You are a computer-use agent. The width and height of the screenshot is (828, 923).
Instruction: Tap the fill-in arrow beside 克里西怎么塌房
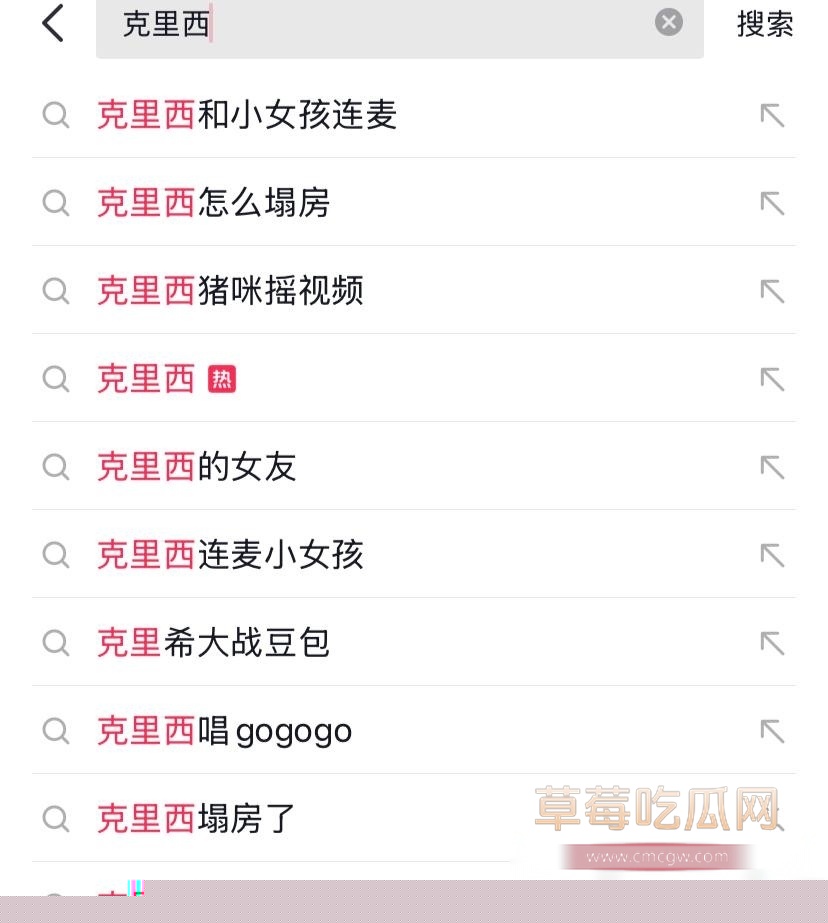click(x=772, y=203)
